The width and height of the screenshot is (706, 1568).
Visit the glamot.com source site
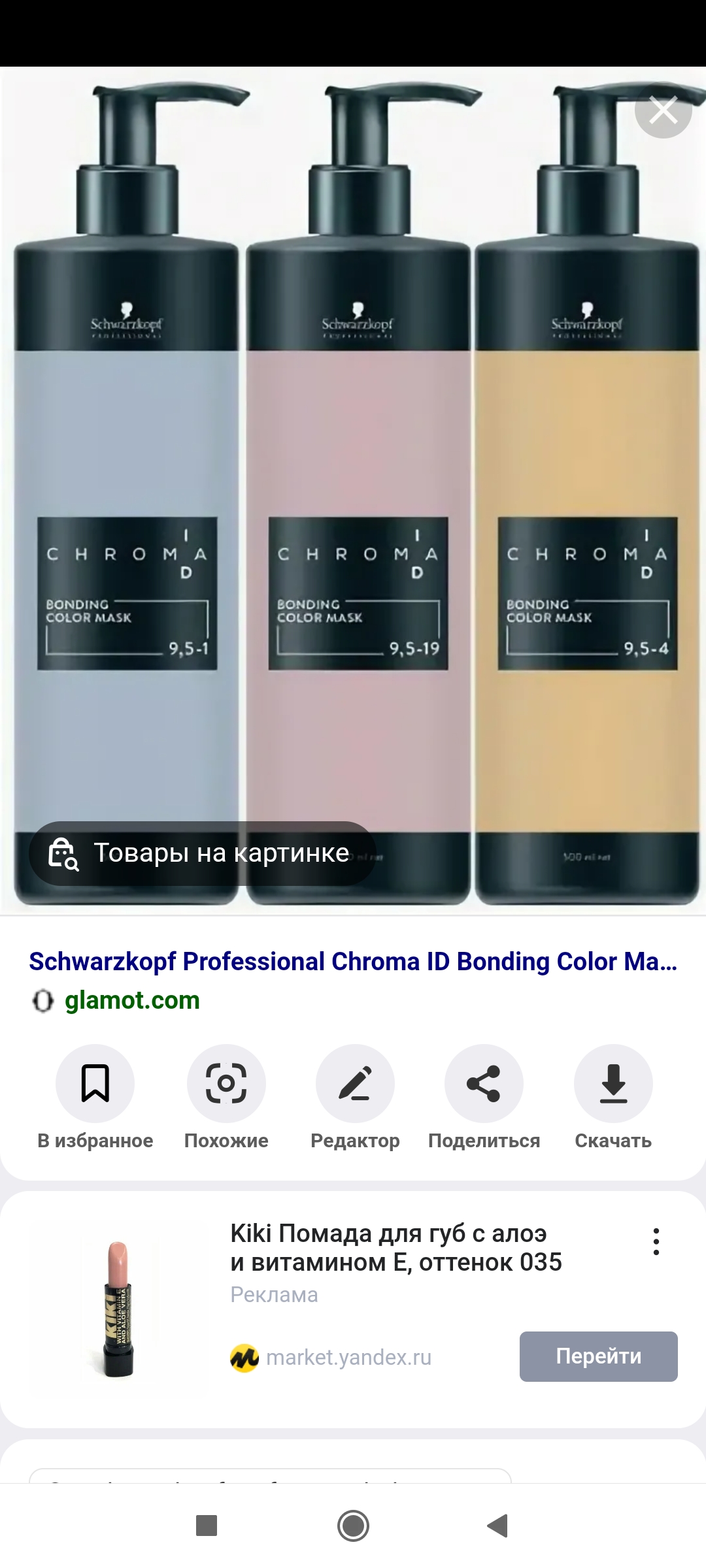point(132,1000)
